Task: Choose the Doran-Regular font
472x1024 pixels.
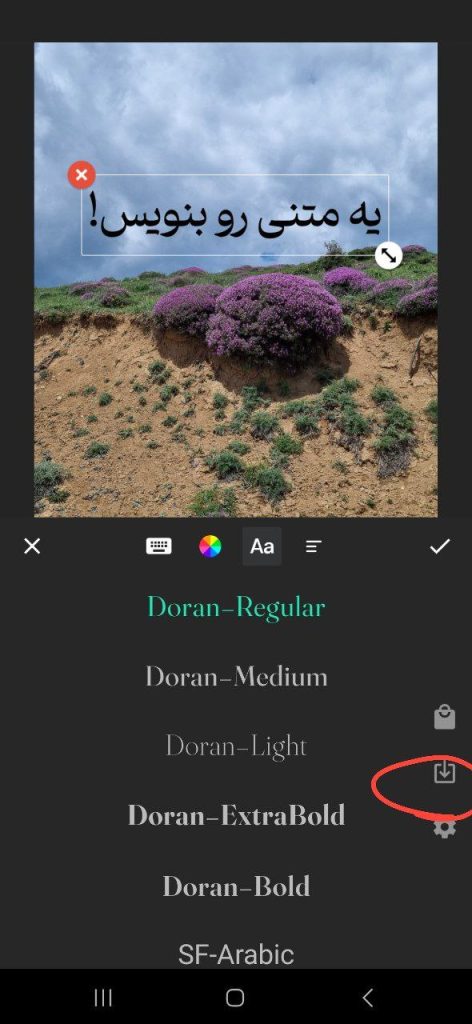Action: (236, 608)
